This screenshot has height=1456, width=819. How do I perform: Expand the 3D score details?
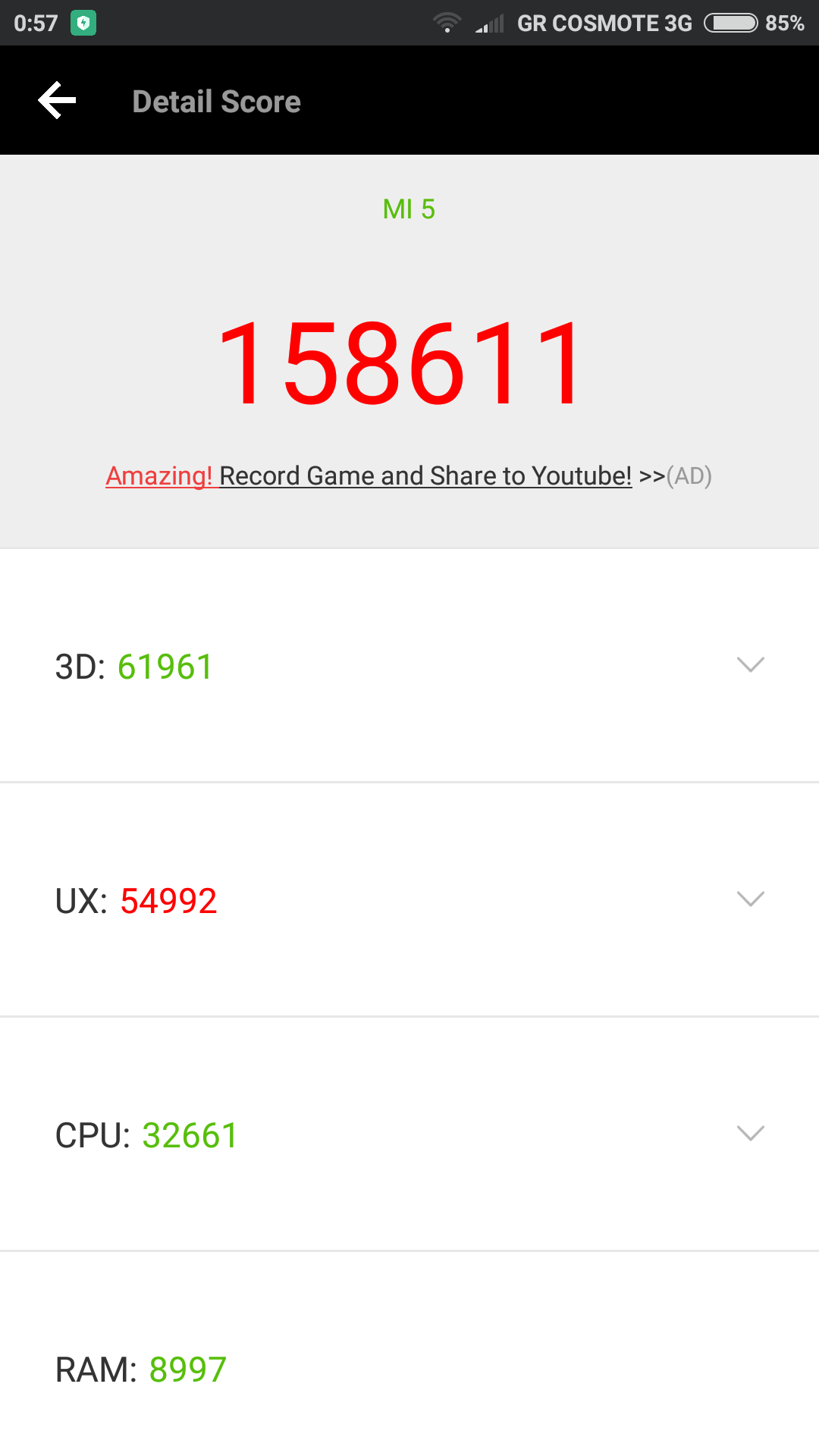(750, 665)
